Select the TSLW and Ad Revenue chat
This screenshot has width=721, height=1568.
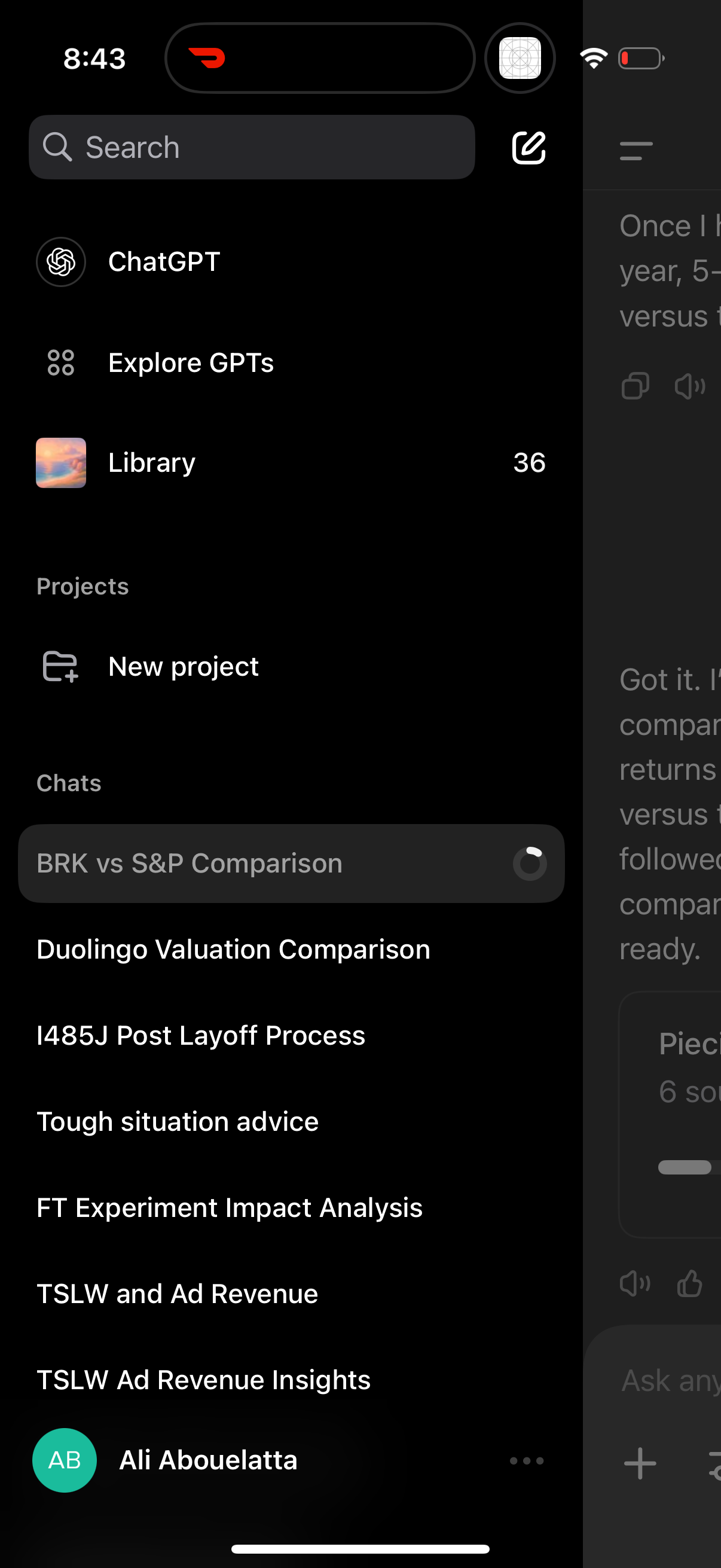point(176,1294)
